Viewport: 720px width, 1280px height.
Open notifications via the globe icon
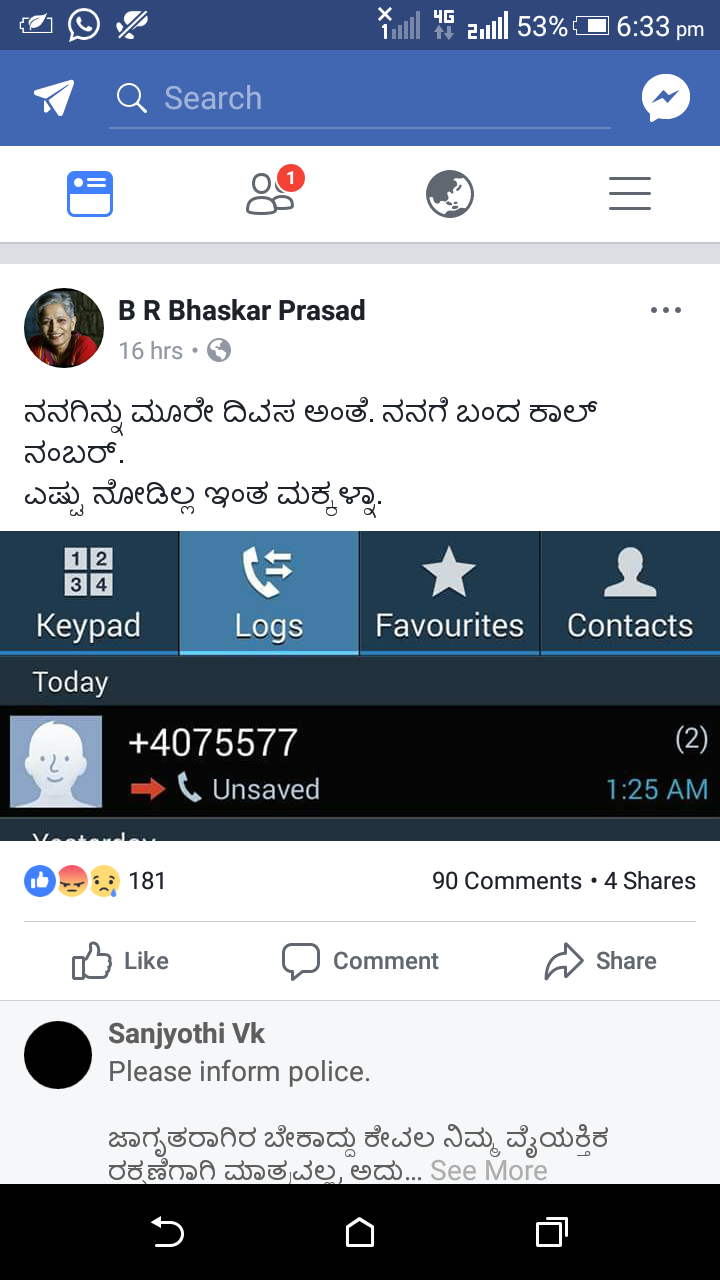tap(450, 193)
